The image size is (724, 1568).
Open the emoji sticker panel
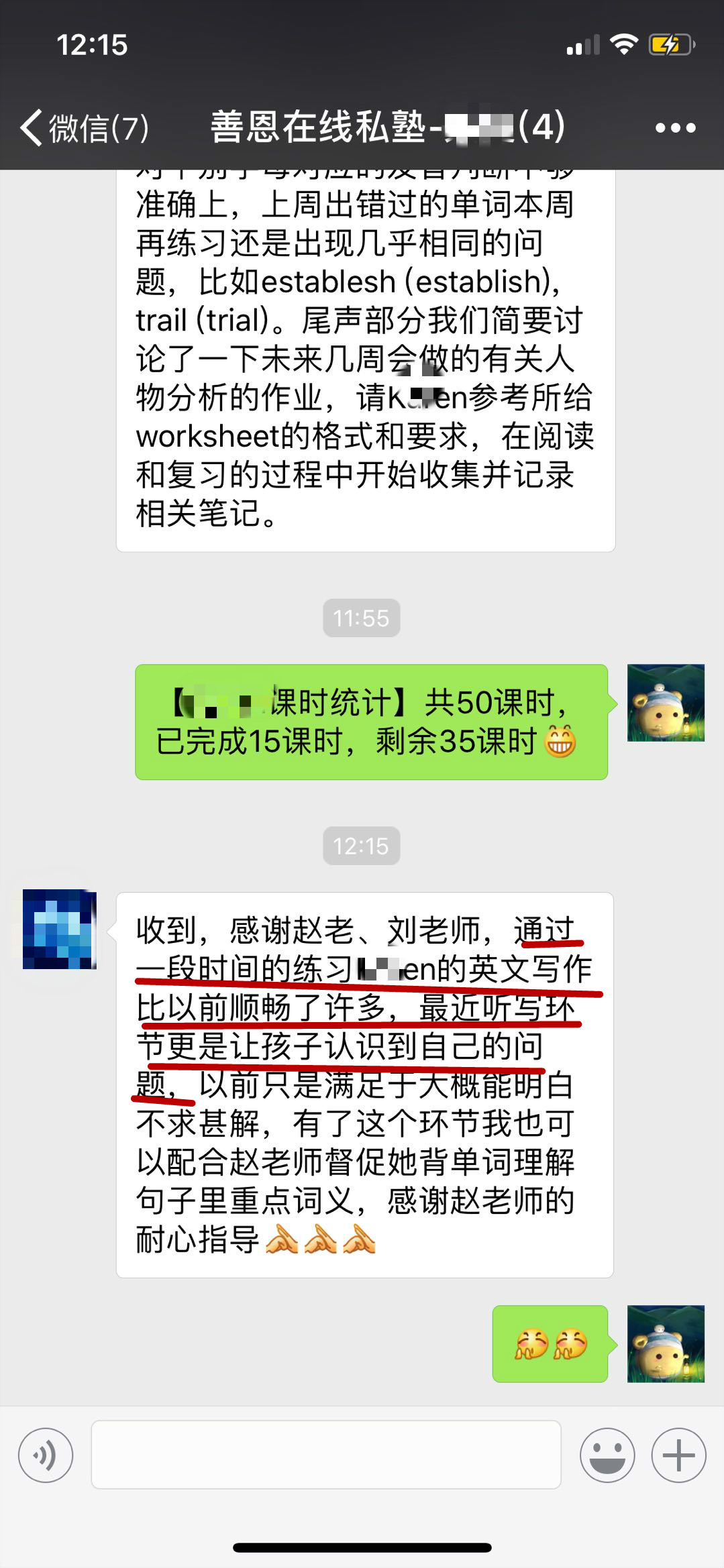coord(607,1455)
